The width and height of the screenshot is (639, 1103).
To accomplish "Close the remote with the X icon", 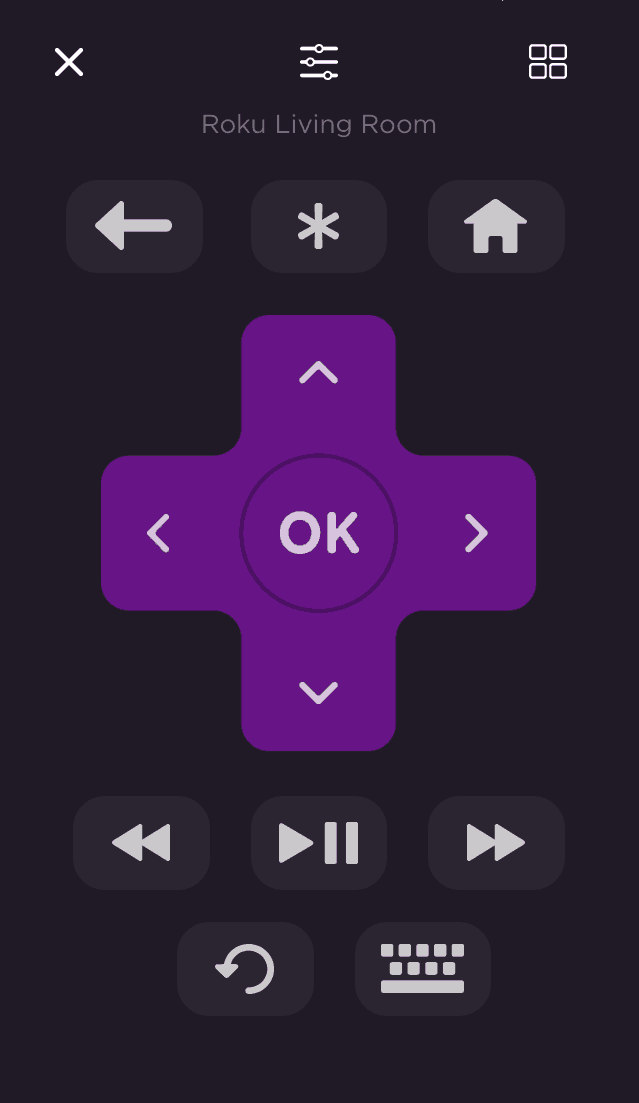I will click(69, 62).
